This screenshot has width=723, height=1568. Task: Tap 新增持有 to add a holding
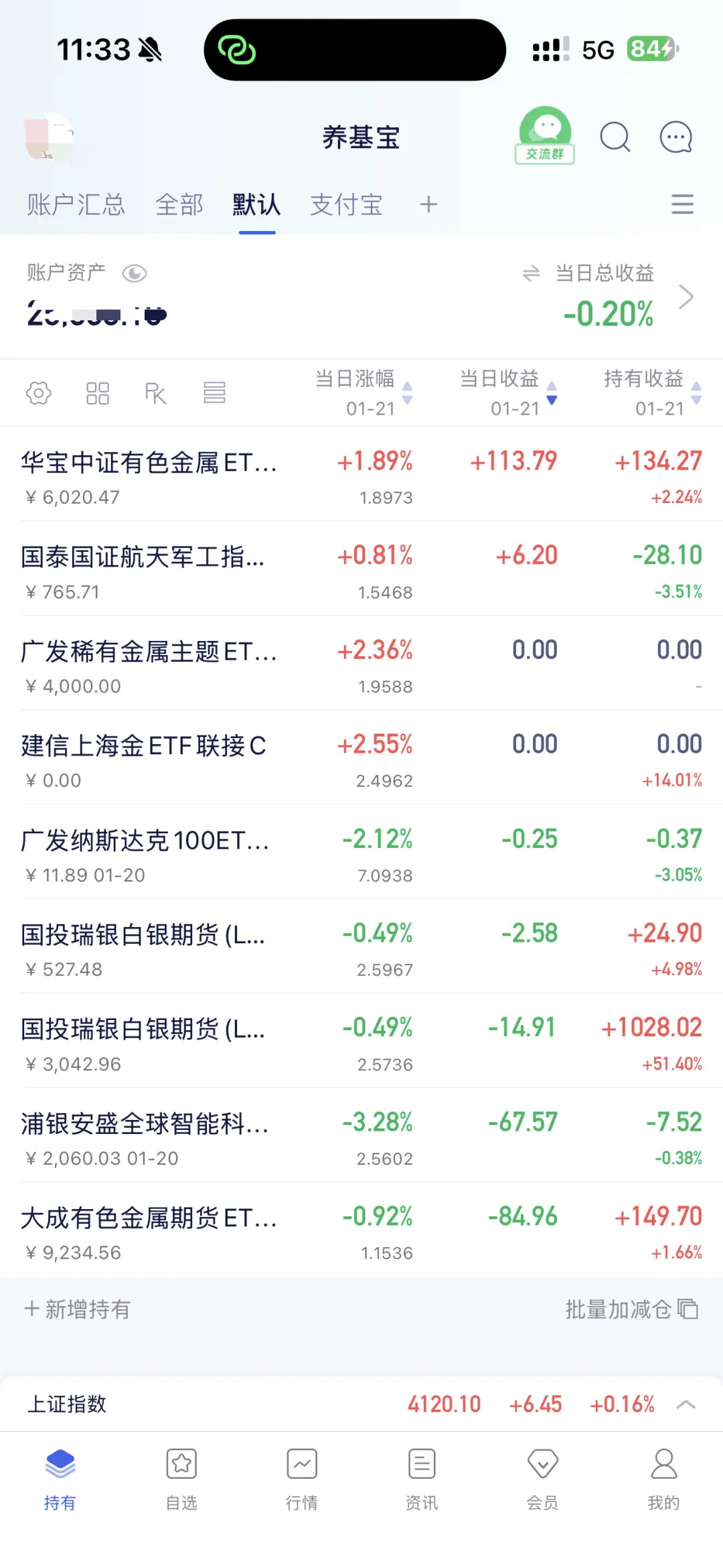(78, 1309)
